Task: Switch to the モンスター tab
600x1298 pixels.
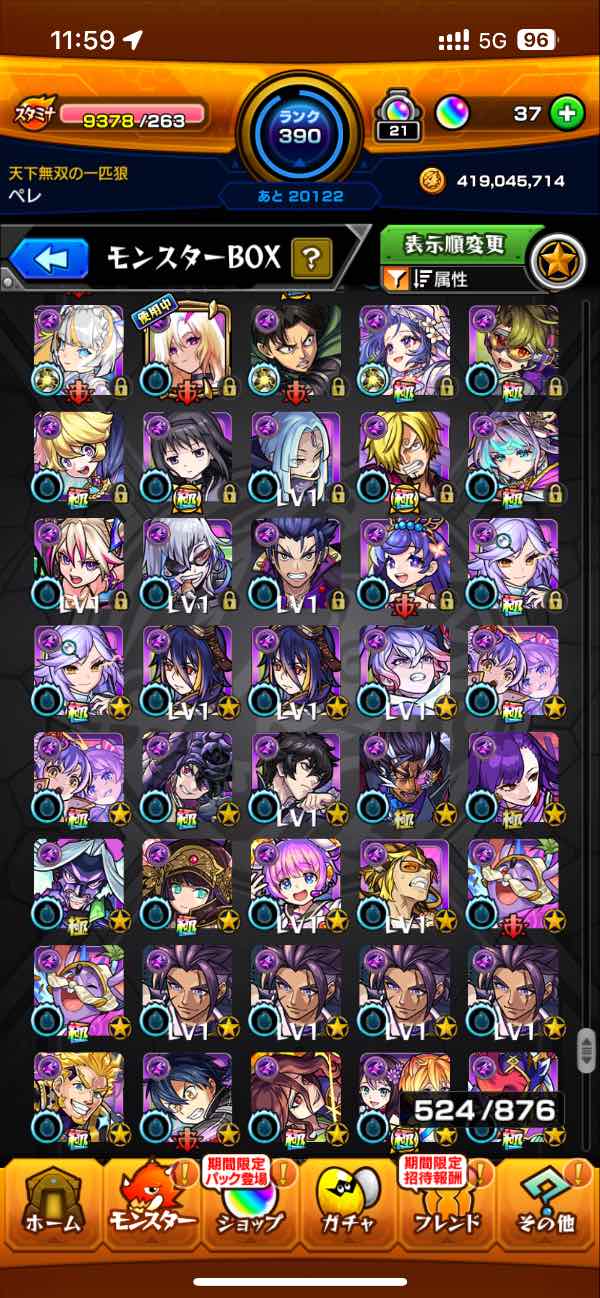Action: [x=150, y=1205]
